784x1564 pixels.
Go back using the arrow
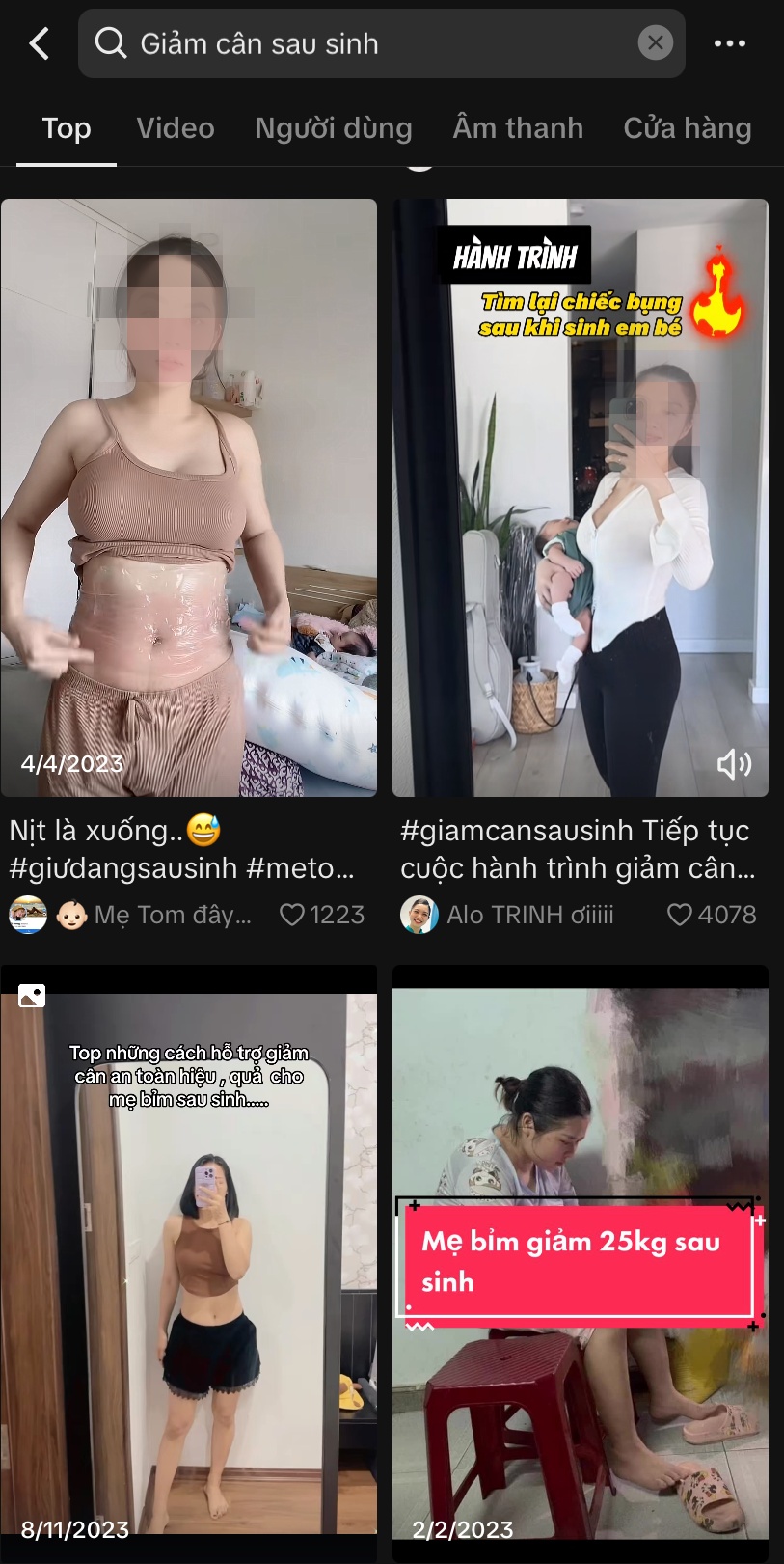39,43
